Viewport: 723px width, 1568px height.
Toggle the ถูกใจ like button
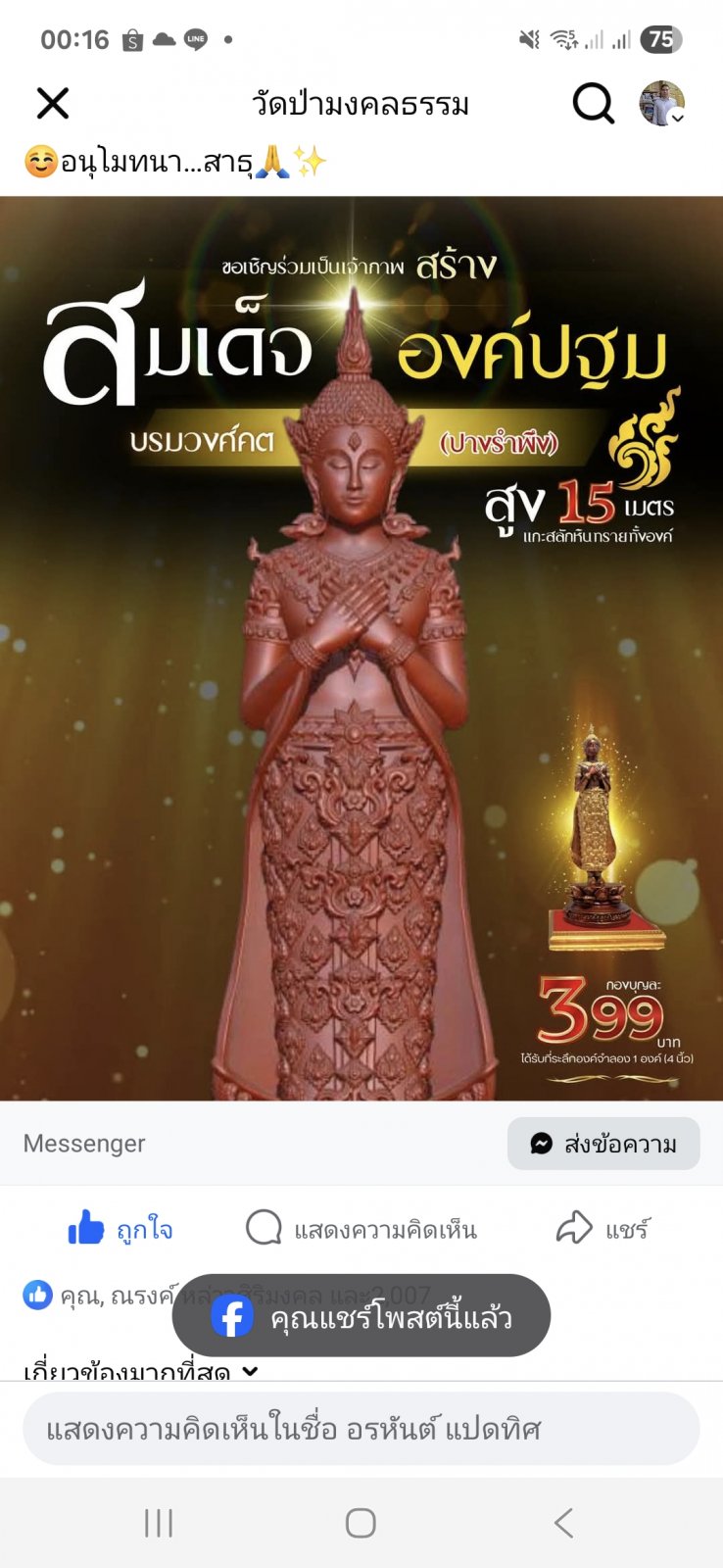pyautogui.click(x=120, y=1228)
